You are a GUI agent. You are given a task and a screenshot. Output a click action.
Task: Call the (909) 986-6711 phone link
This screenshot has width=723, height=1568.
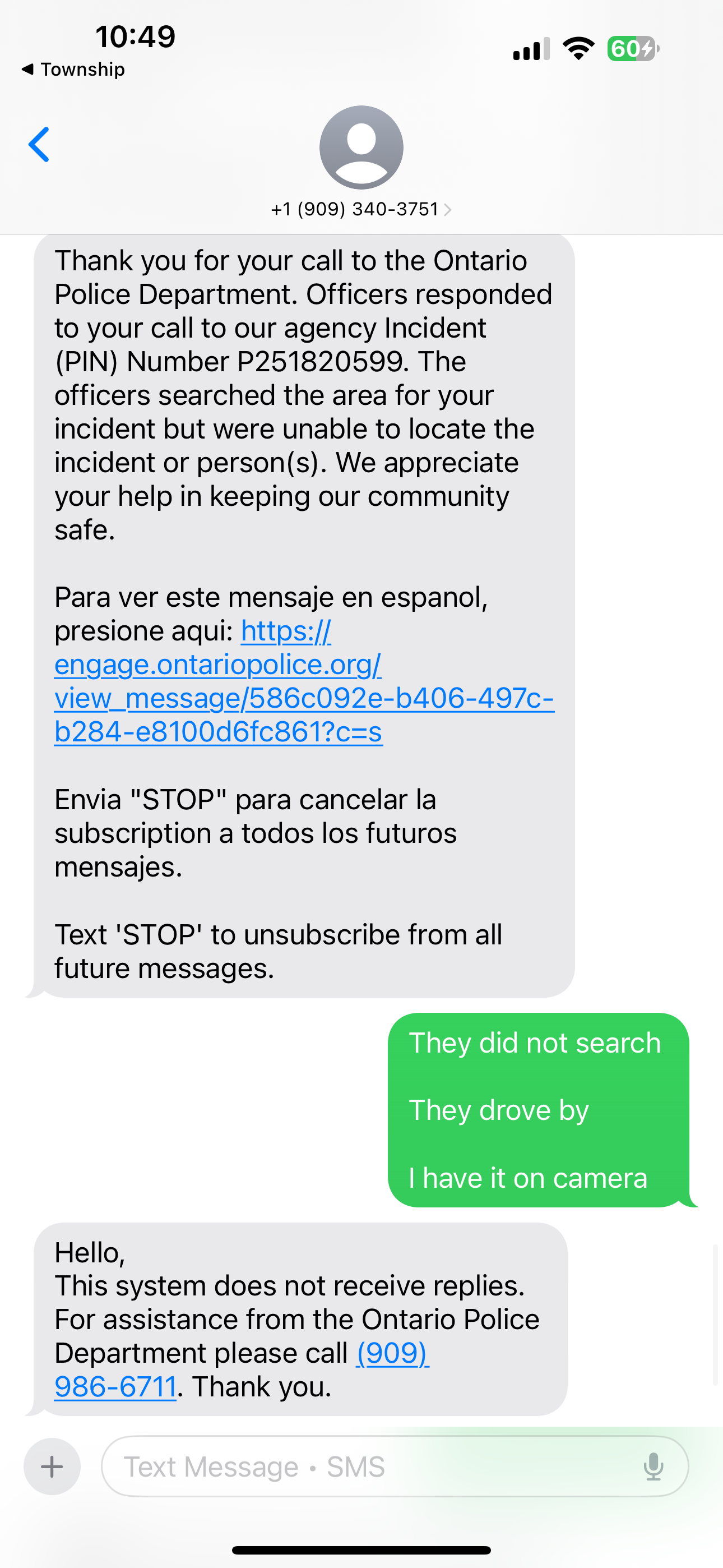[x=242, y=1369]
